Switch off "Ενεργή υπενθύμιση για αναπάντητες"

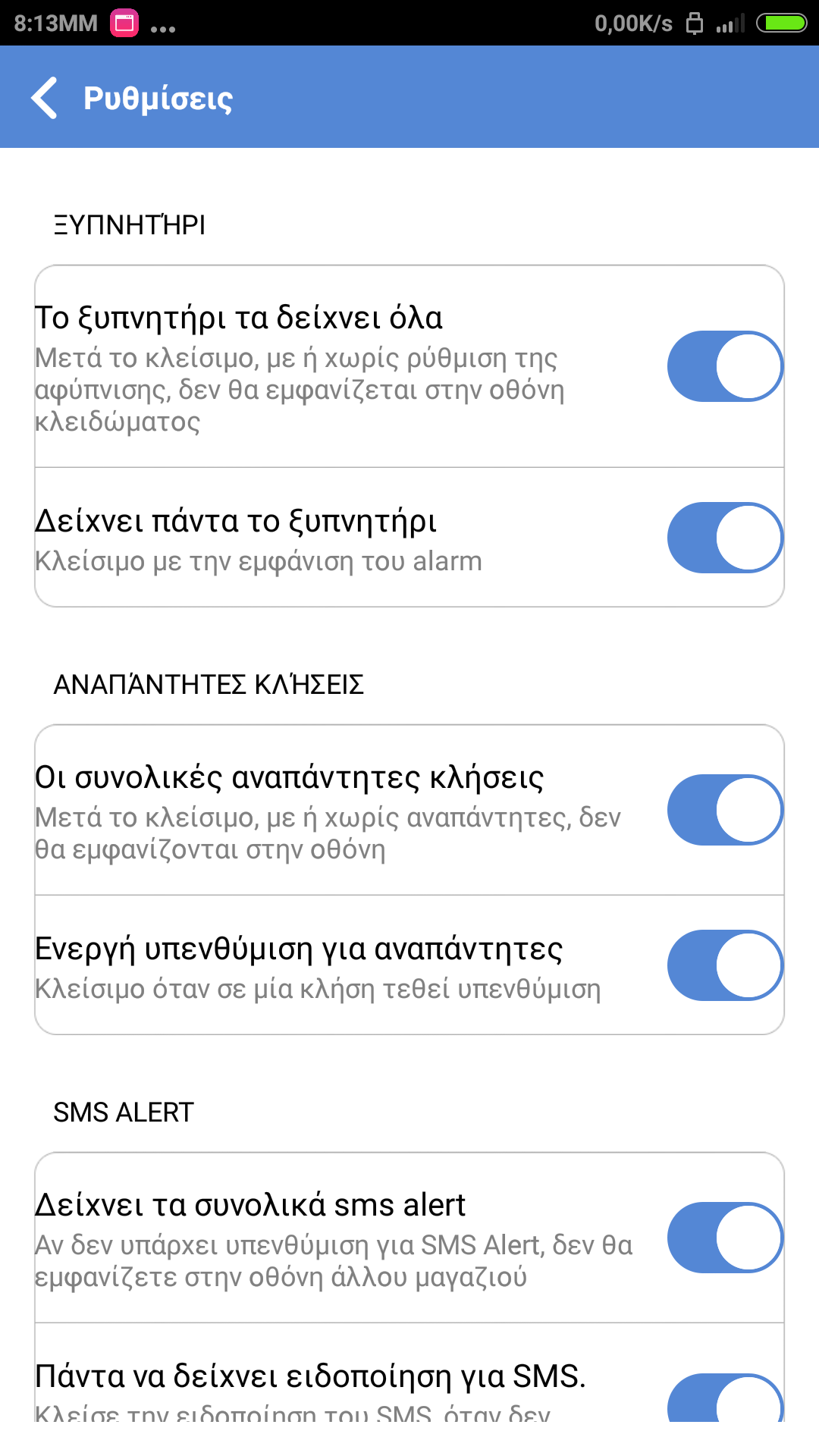tap(724, 965)
